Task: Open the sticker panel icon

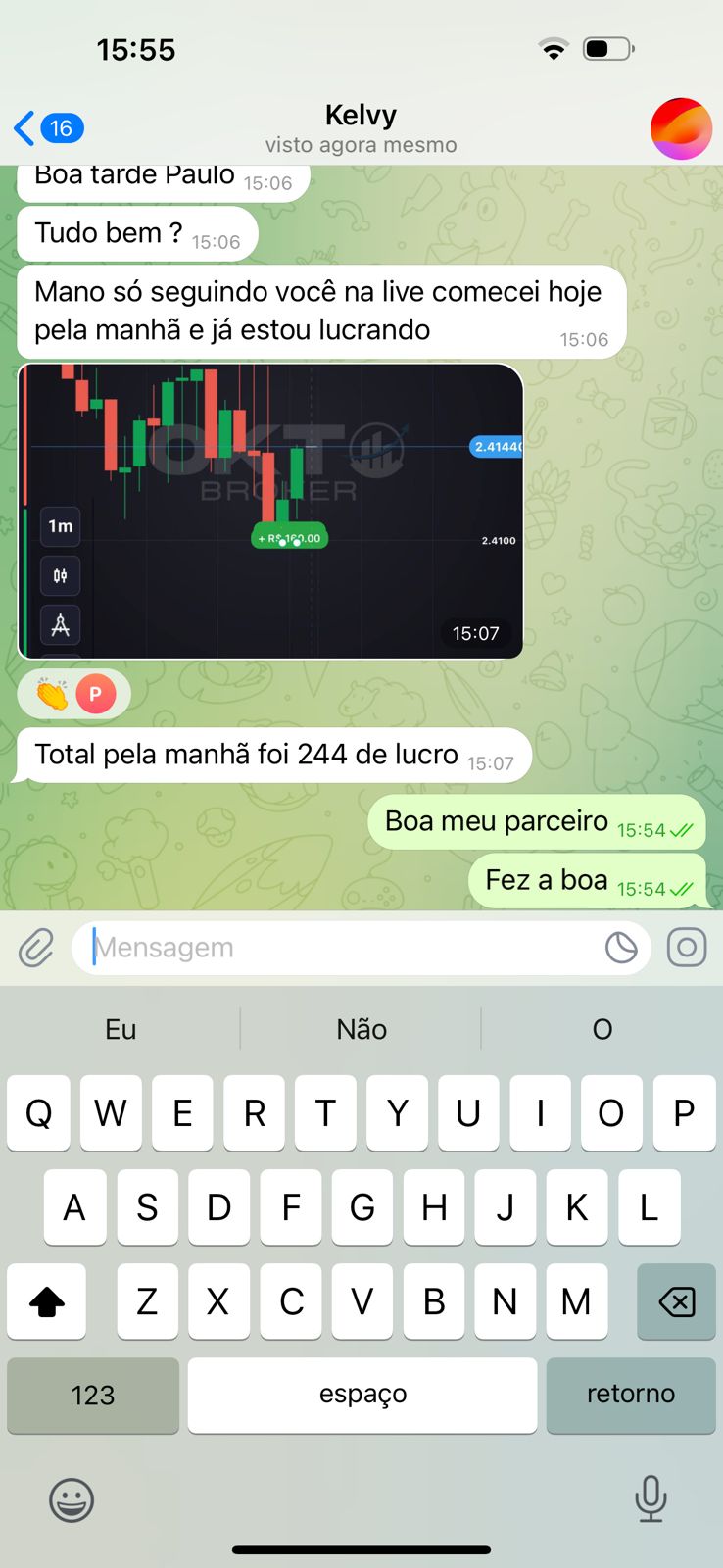Action: 620,948
